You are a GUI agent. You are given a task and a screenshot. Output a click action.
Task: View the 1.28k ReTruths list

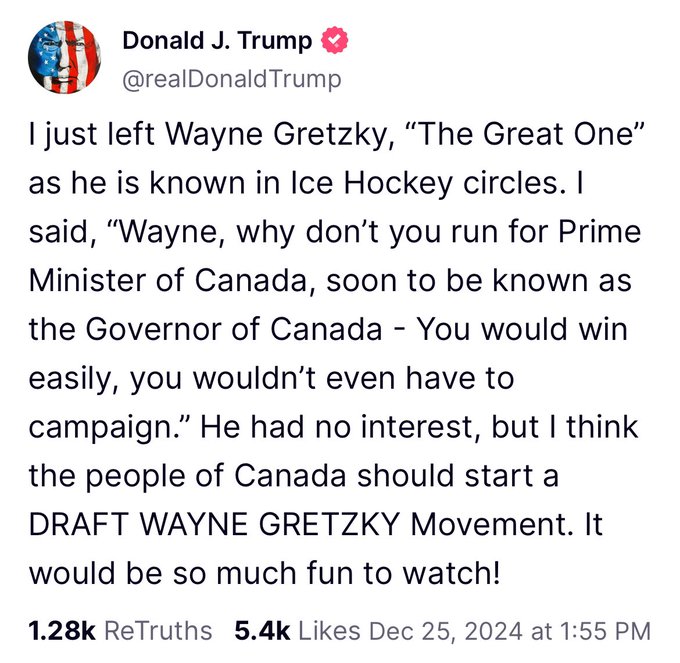(121, 631)
